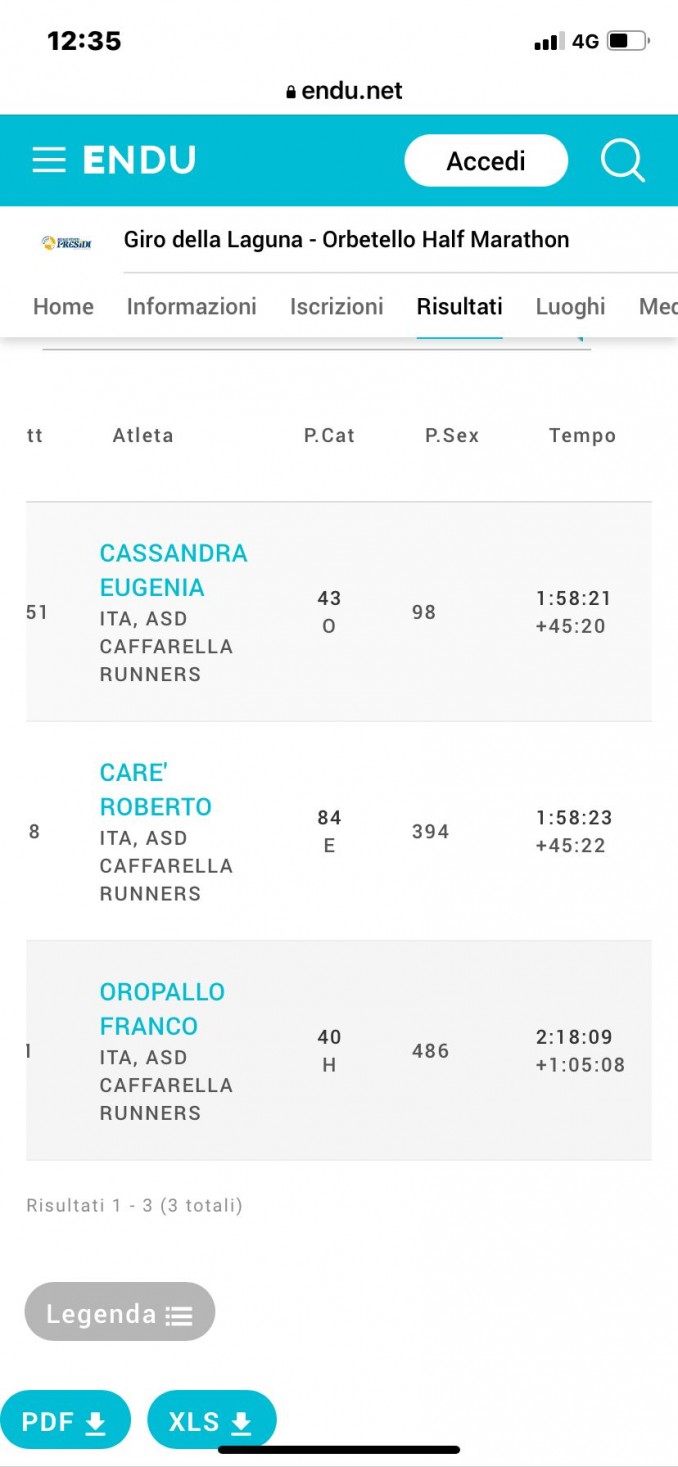Select the Risultati tab
The width and height of the screenshot is (678, 1467).
click(459, 306)
